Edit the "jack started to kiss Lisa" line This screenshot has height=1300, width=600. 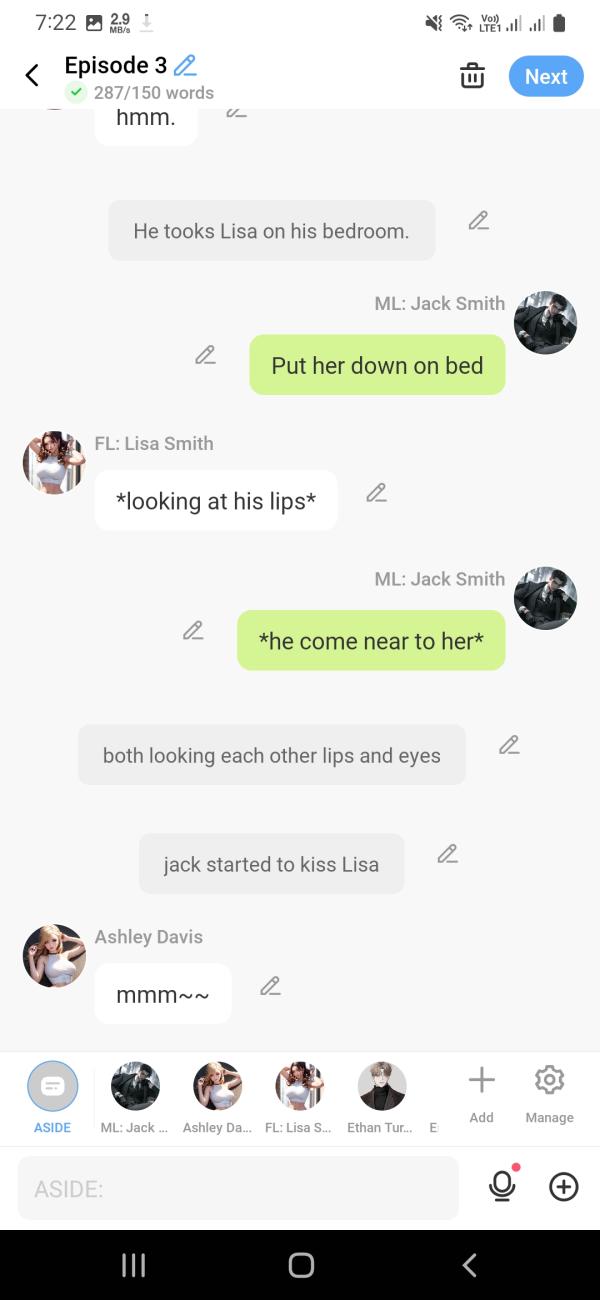coord(447,854)
